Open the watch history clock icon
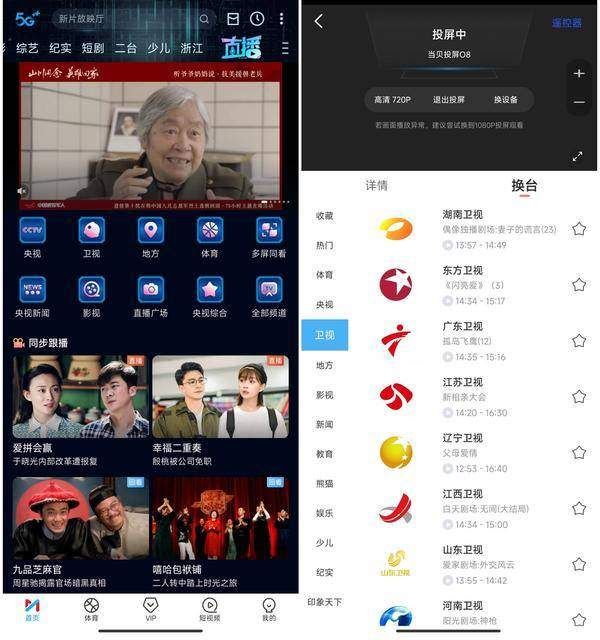This screenshot has width=600, height=640. 257,19
